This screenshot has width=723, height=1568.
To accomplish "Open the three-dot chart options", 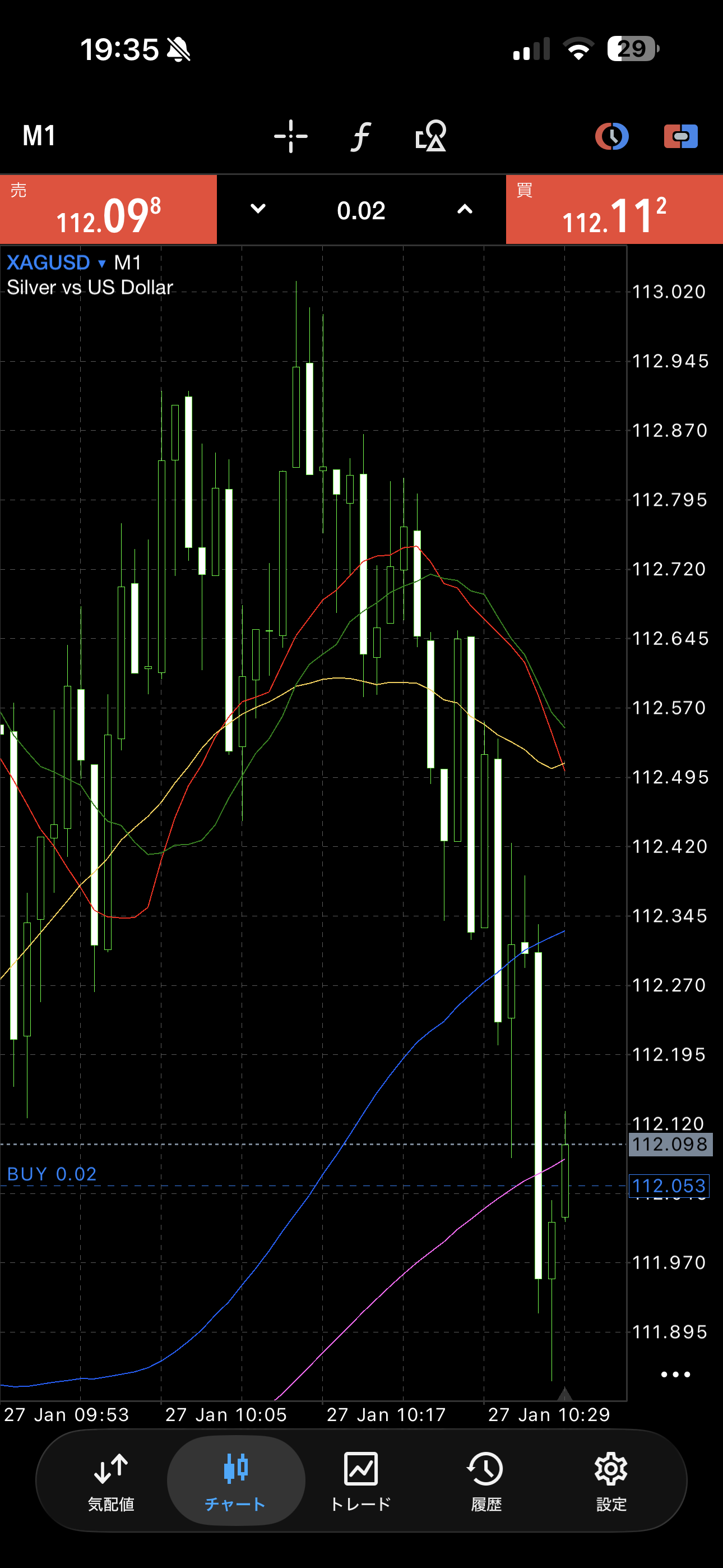I will click(x=675, y=1375).
